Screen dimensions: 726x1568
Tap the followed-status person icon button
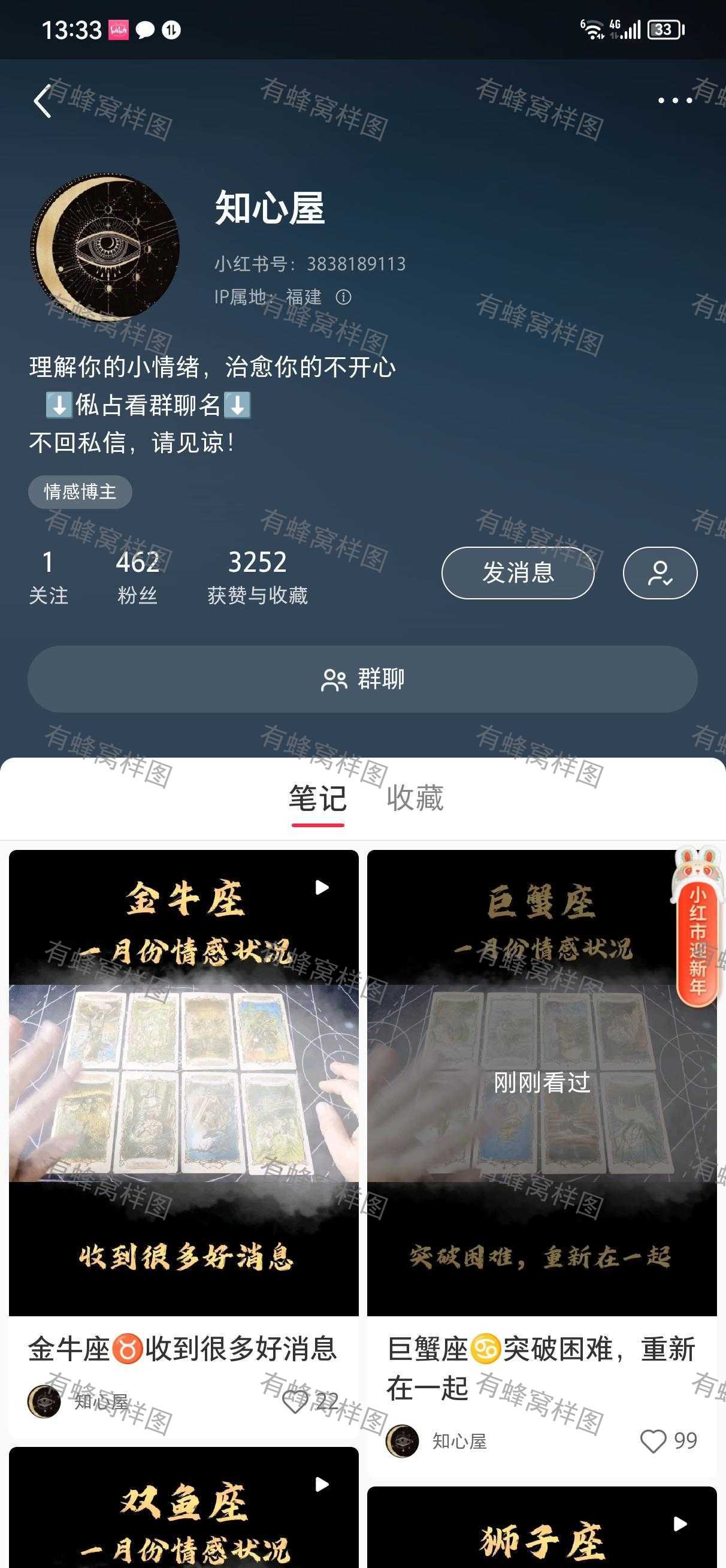pyautogui.click(x=660, y=573)
